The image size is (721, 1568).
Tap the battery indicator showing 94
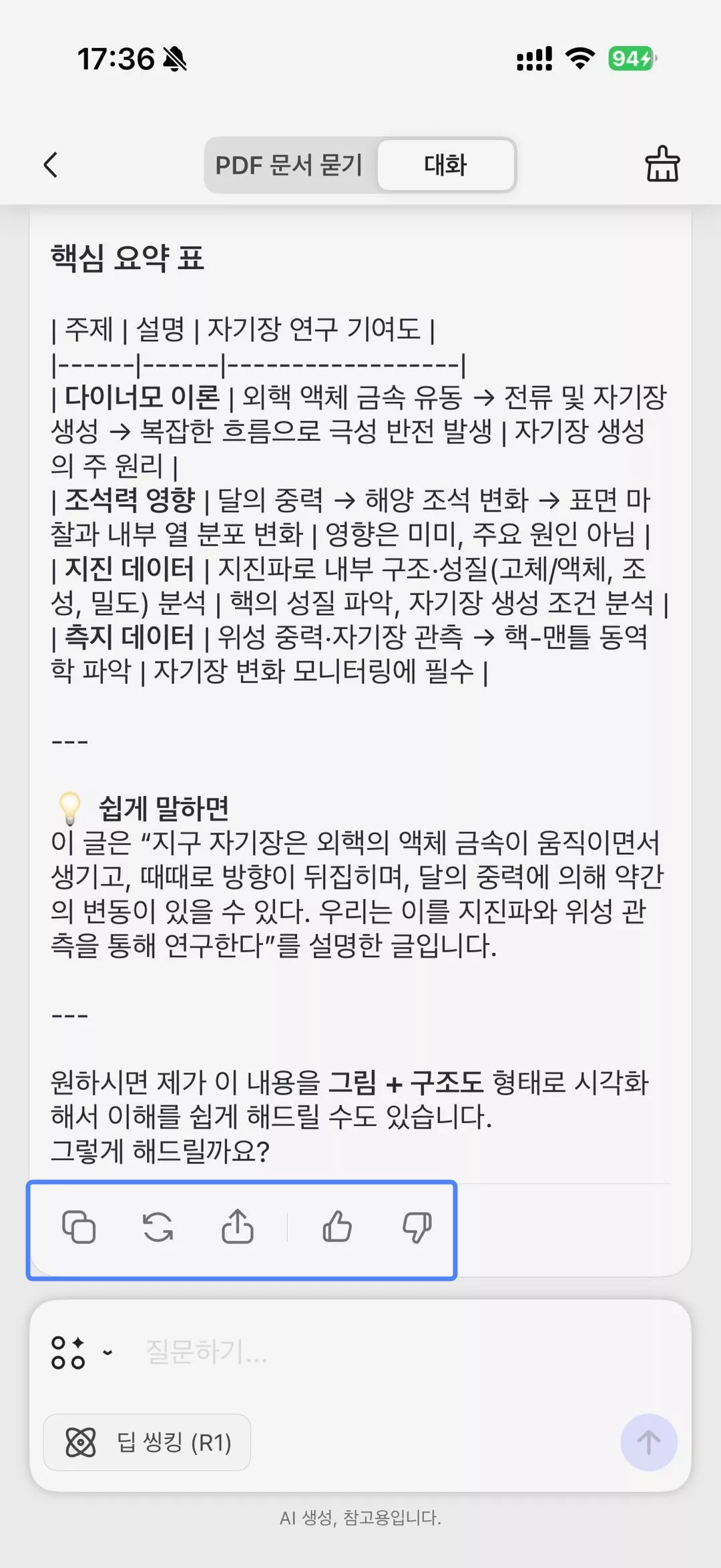[628, 59]
